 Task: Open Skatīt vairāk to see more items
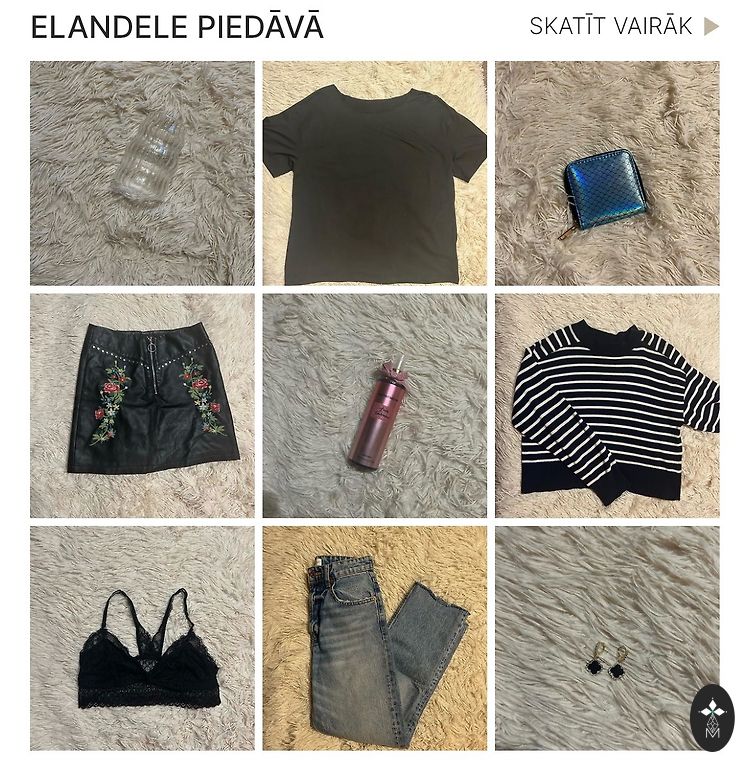[623, 27]
